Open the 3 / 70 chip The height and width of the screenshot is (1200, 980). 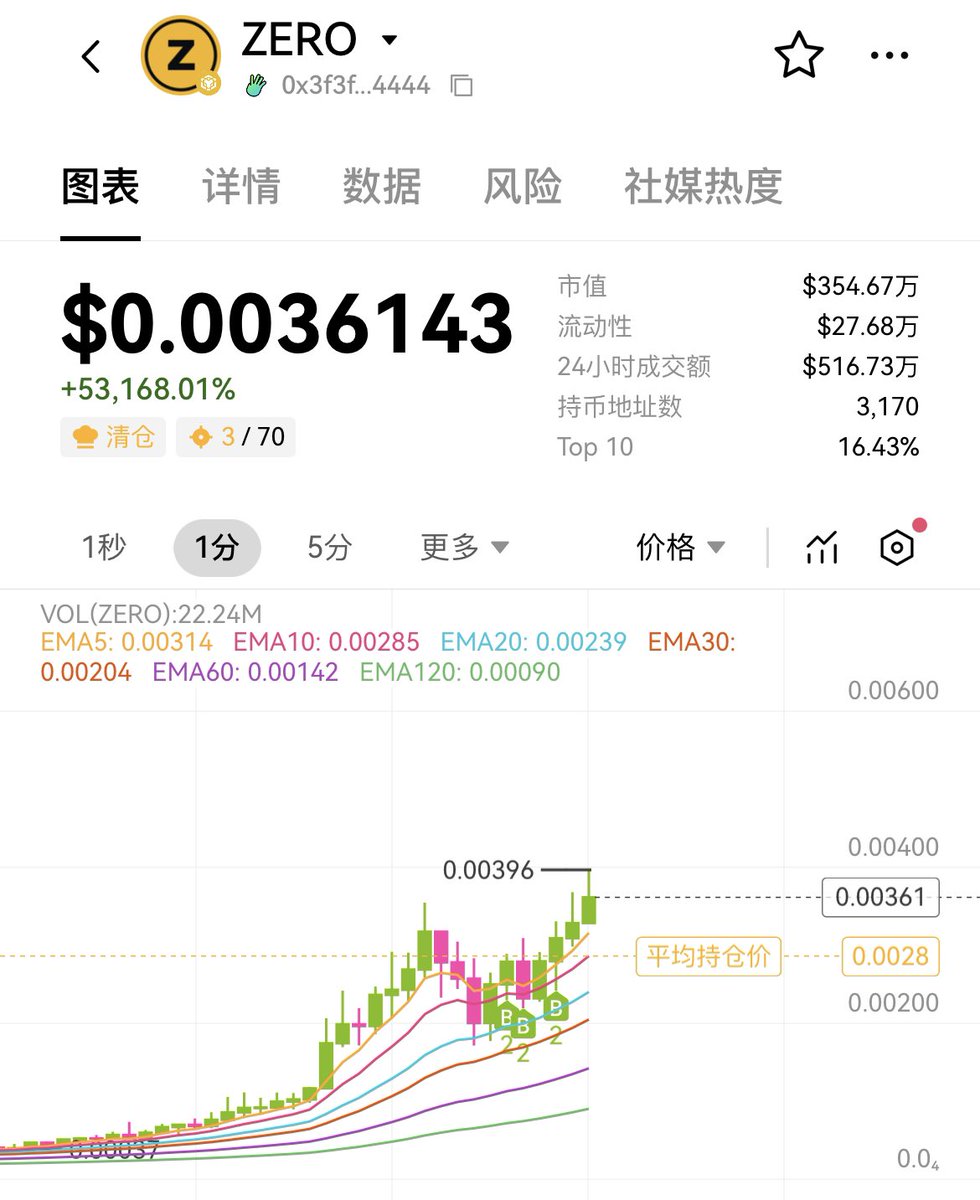[236, 437]
